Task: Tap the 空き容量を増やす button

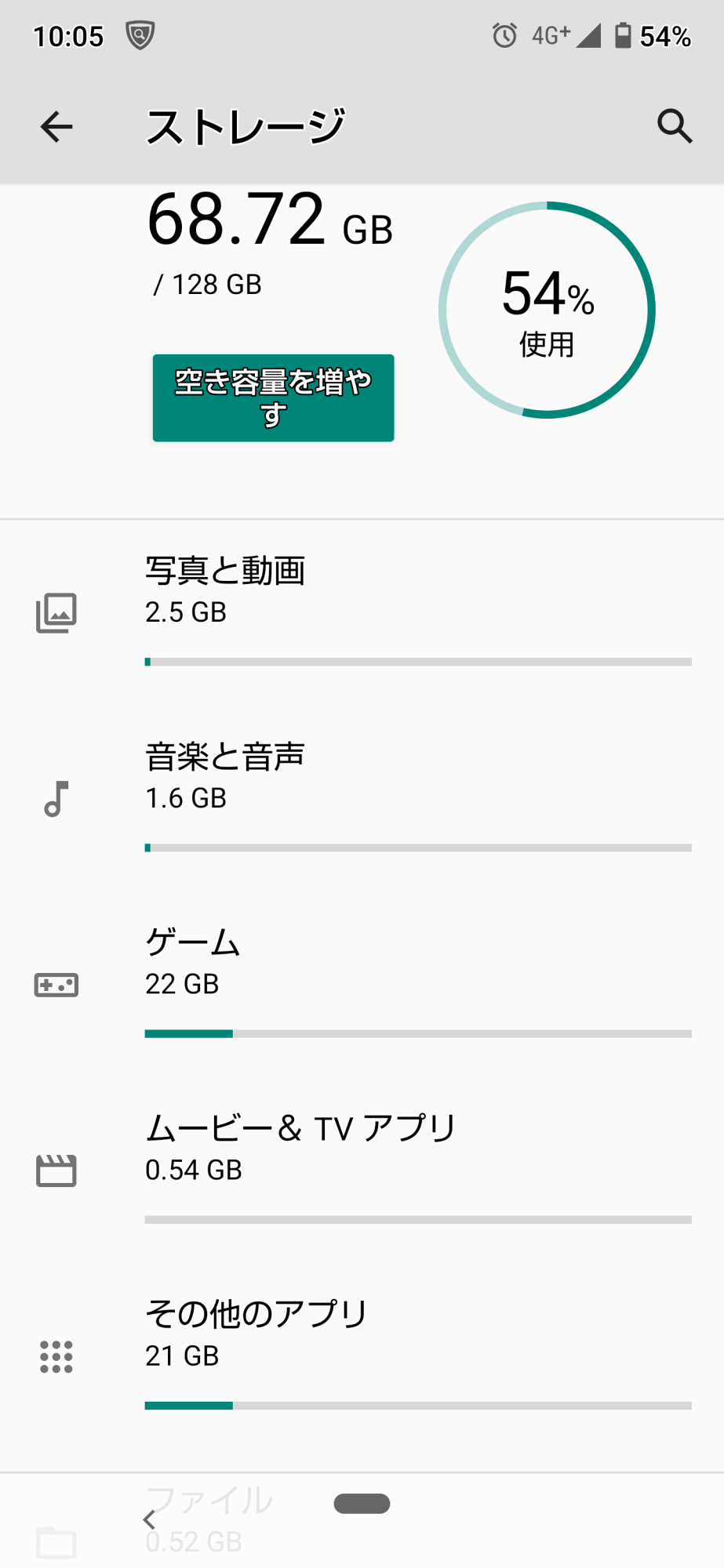Action: [273, 397]
